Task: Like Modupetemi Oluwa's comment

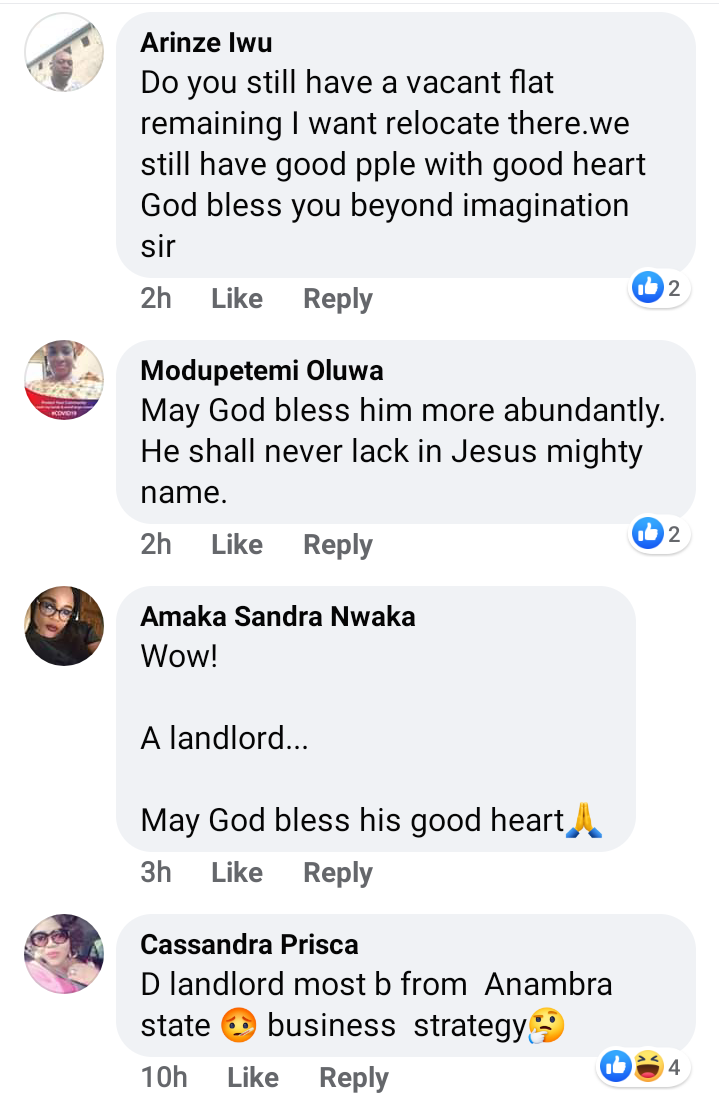Action: (x=237, y=545)
